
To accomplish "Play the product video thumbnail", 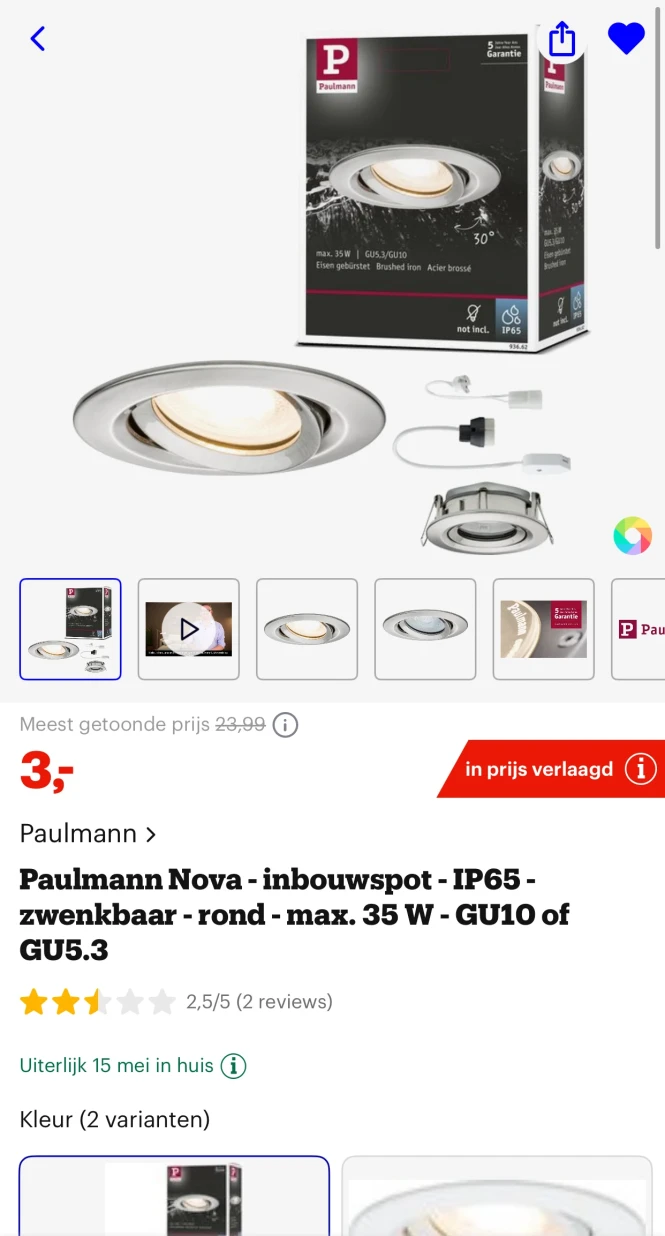I will [189, 629].
